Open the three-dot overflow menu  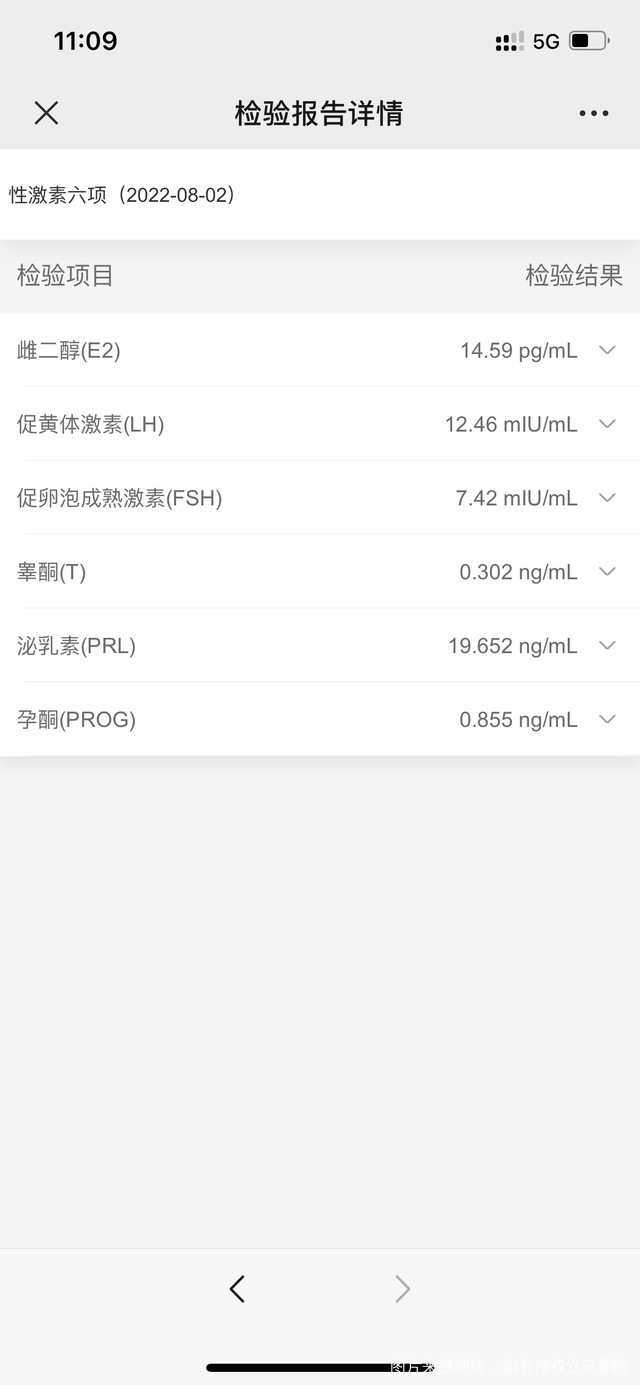[x=594, y=113]
